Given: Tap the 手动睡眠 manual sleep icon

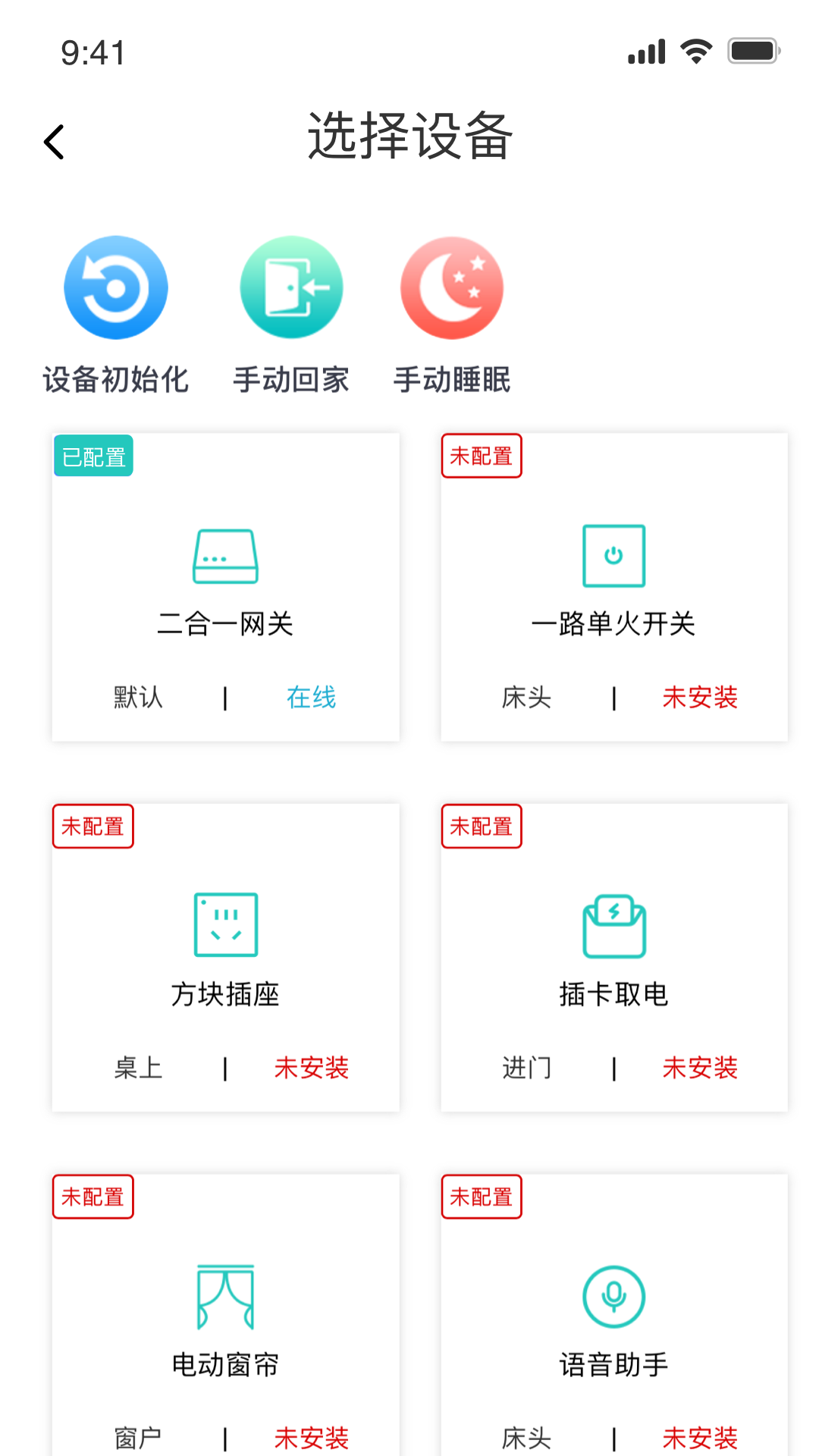Looking at the screenshot, I should 451,287.
